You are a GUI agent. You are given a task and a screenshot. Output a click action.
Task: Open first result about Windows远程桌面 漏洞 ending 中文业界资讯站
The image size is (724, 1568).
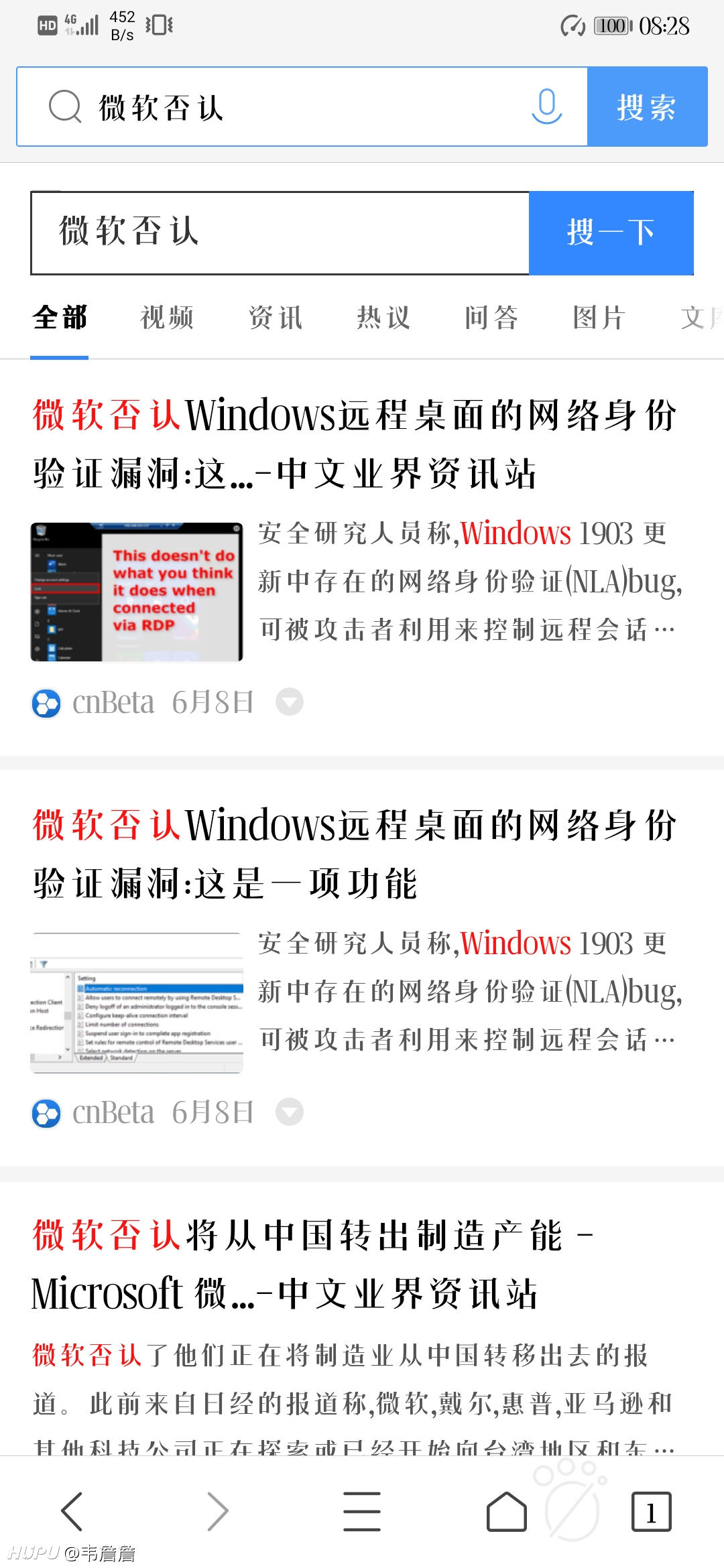point(355,444)
